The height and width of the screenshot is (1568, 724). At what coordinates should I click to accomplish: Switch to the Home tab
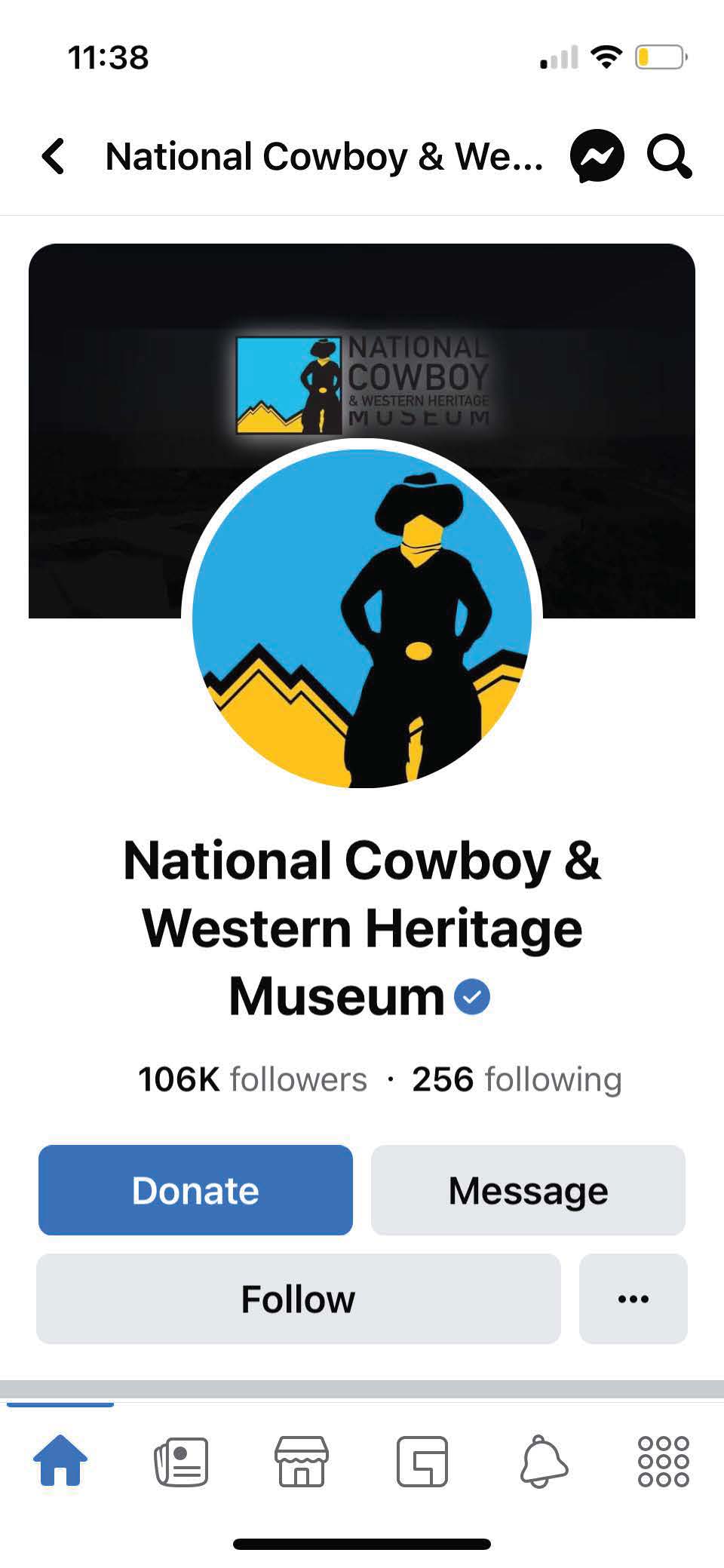coord(60,1461)
